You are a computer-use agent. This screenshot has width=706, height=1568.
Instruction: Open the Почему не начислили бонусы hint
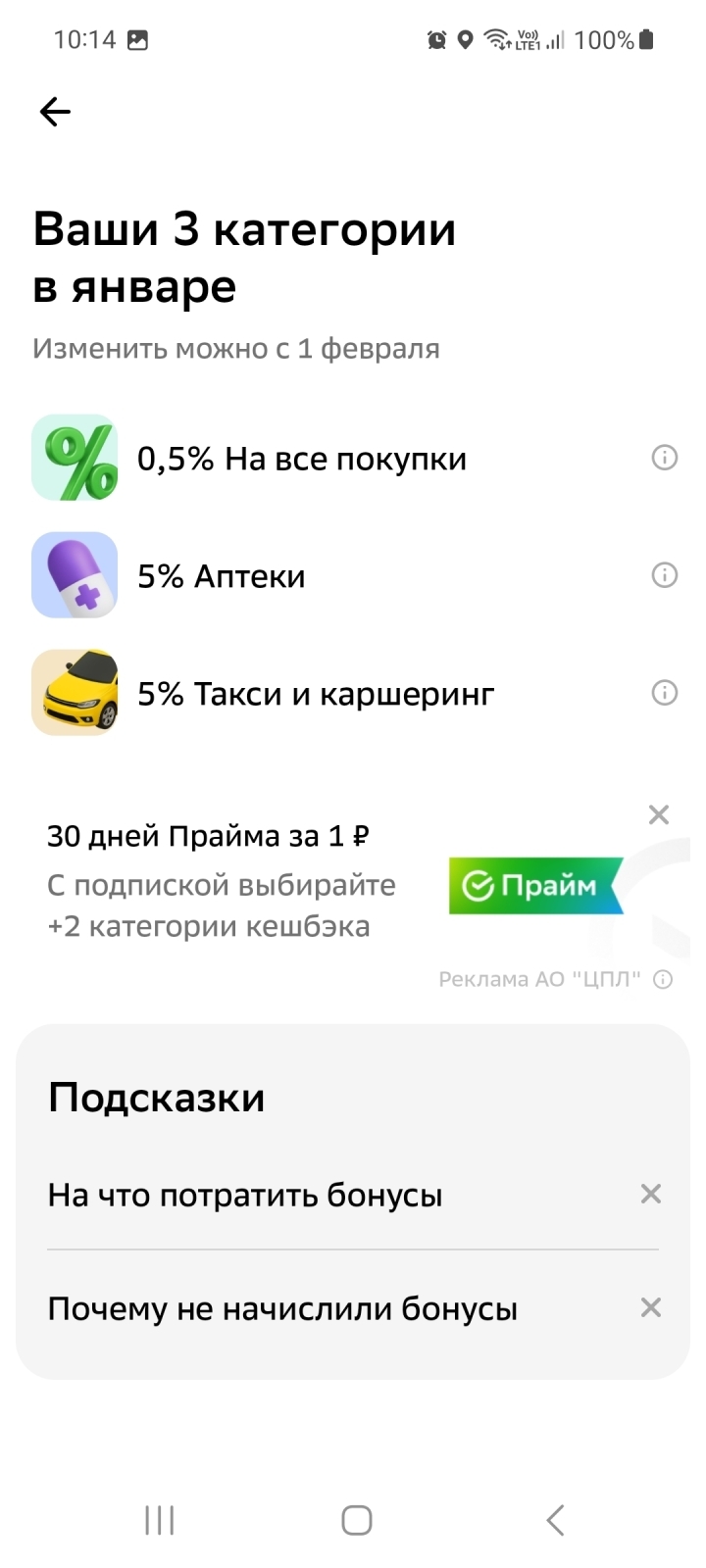282,1307
